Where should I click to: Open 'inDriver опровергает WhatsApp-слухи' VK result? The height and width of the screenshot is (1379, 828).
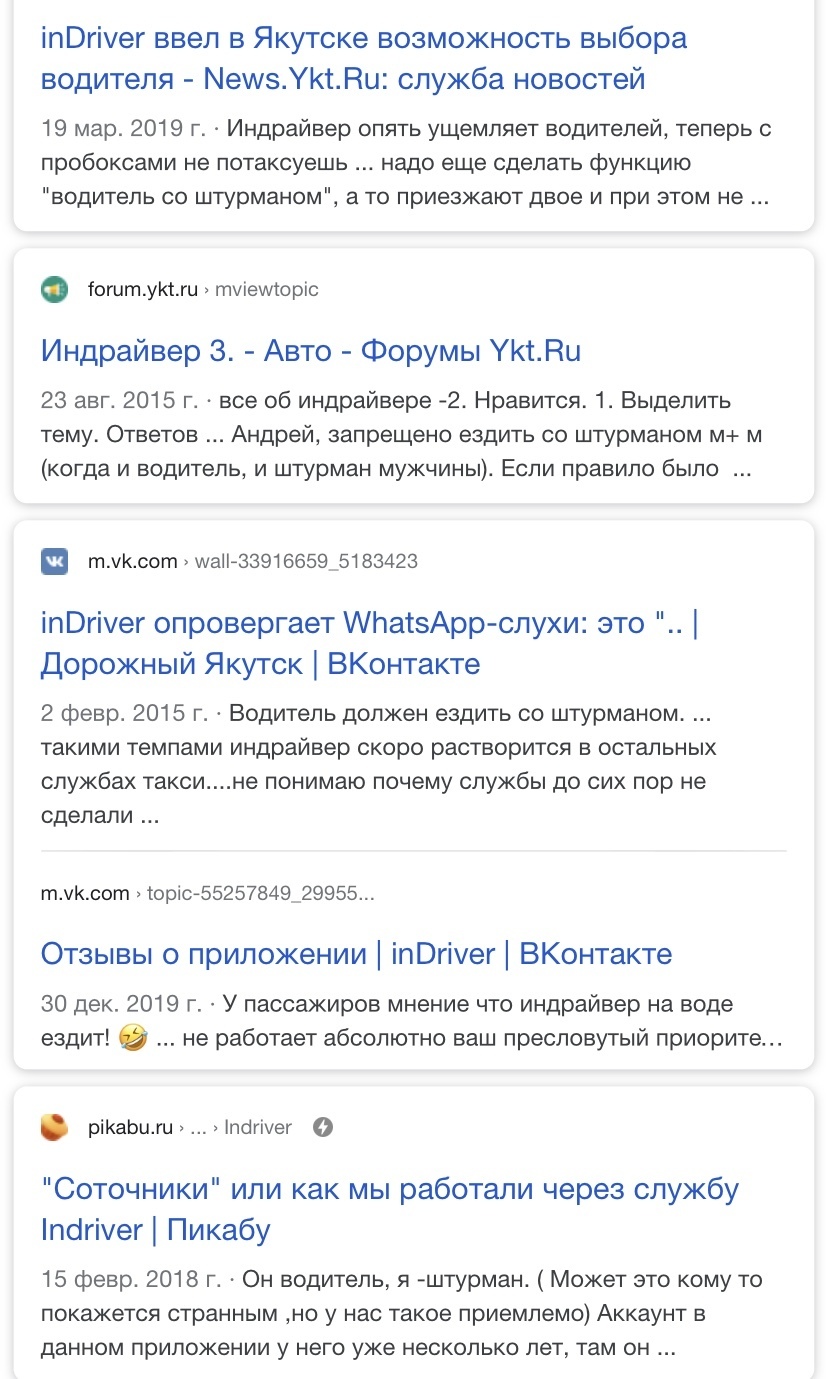coord(369,643)
